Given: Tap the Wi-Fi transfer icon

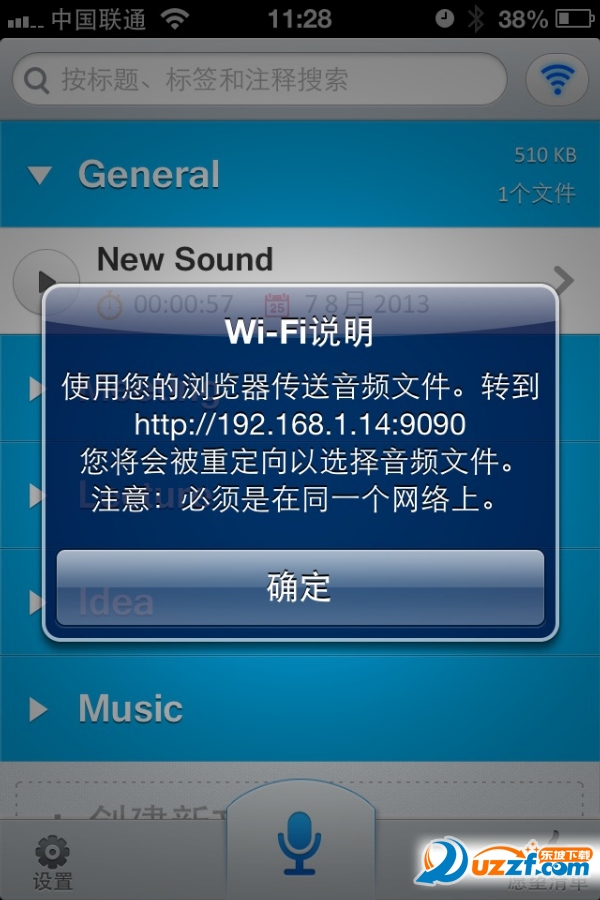Looking at the screenshot, I should tap(556, 79).
